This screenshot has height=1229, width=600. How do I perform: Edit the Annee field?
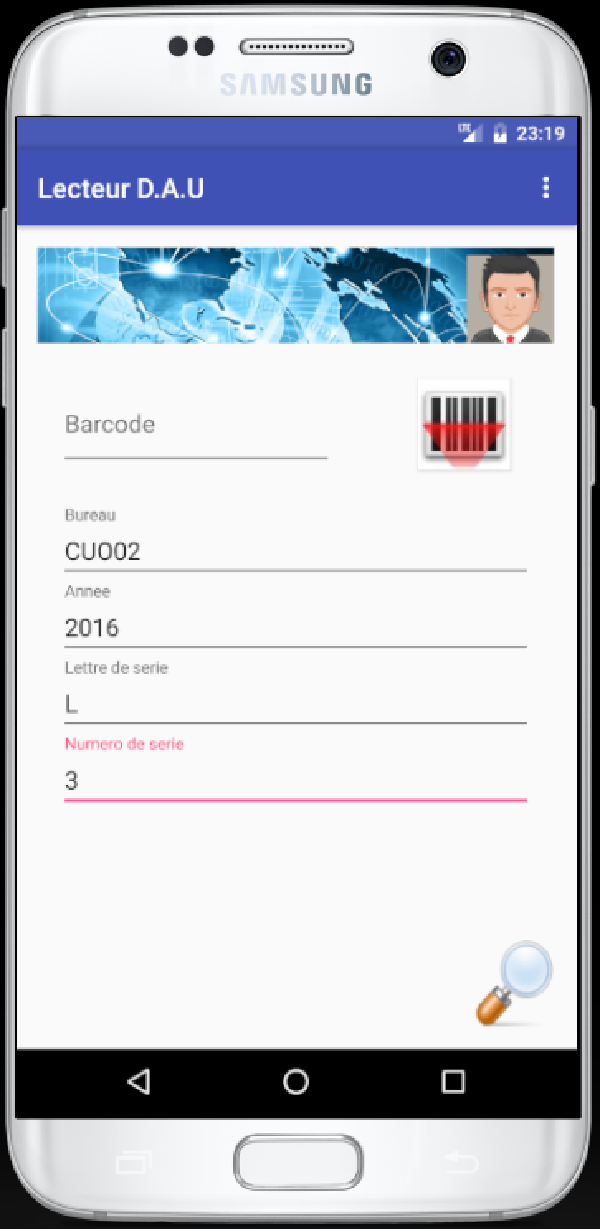tap(294, 628)
